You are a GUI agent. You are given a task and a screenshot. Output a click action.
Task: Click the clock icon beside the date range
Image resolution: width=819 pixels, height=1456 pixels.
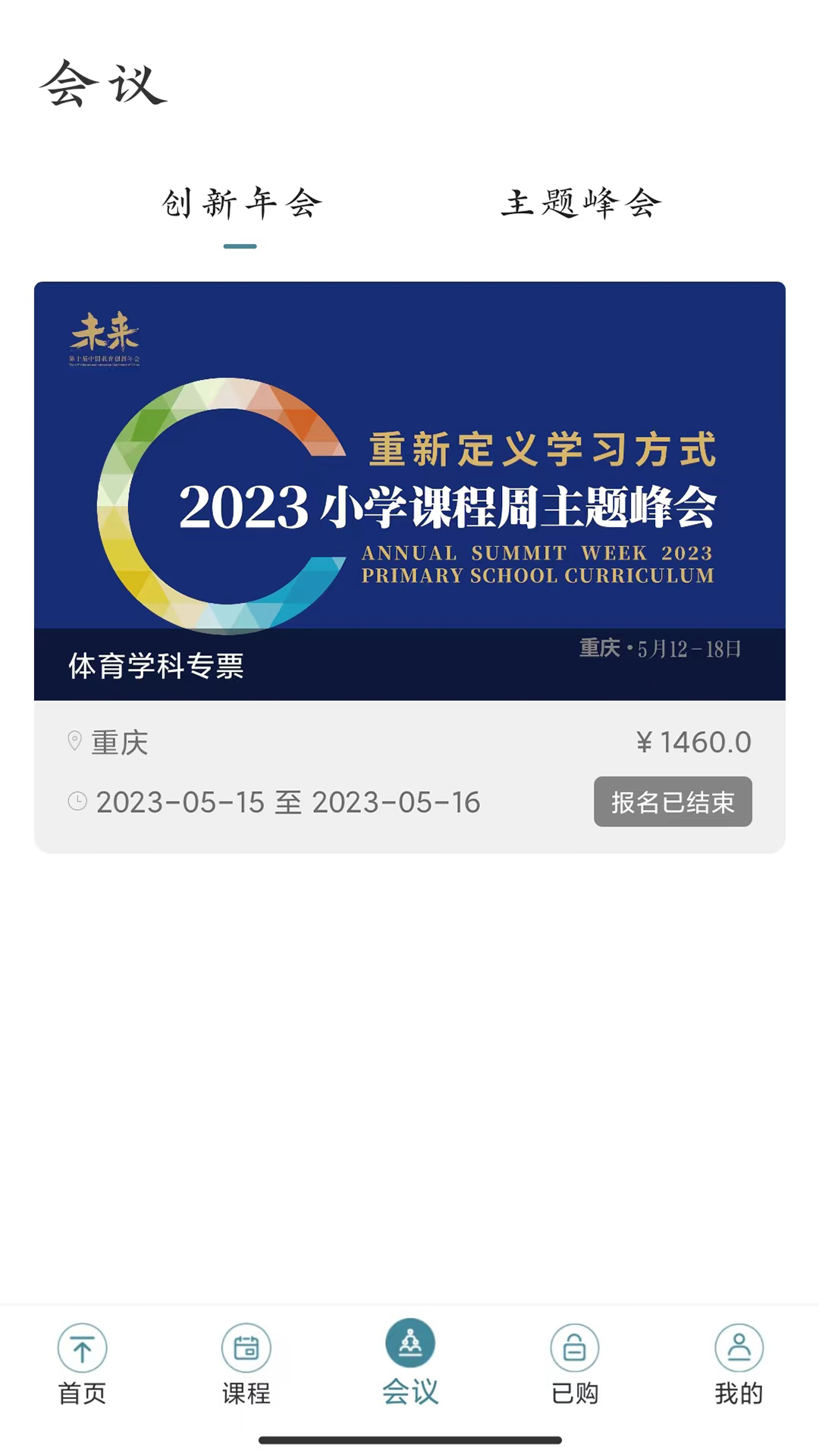pos(75,802)
